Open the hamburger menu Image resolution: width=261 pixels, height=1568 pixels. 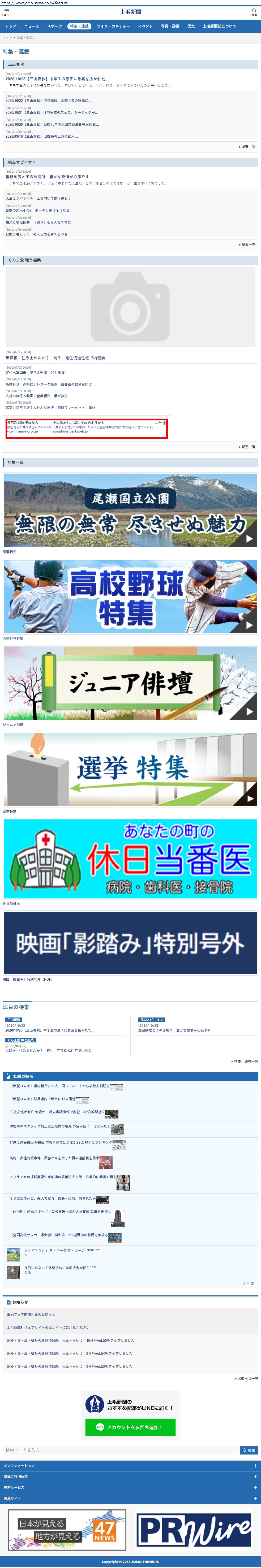[6, 12]
